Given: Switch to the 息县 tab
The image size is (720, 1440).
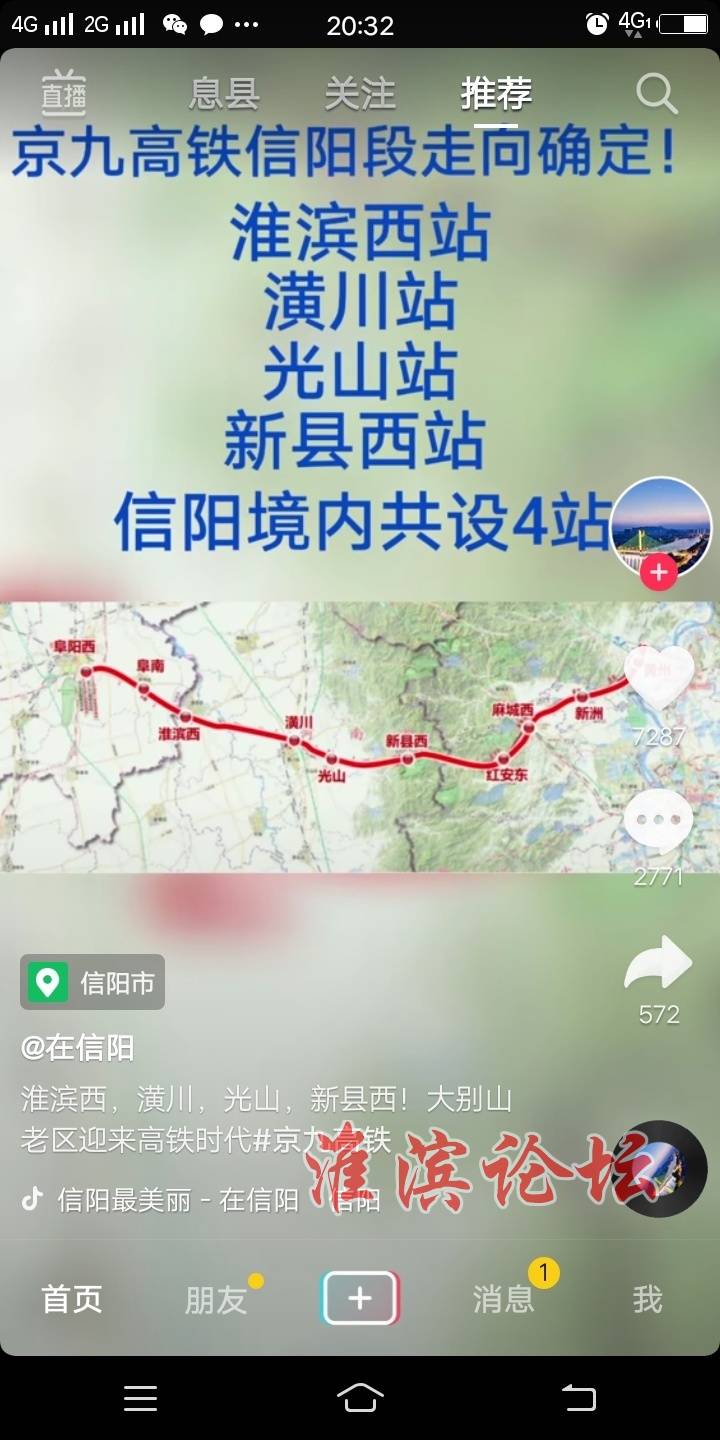Looking at the screenshot, I should 224,95.
